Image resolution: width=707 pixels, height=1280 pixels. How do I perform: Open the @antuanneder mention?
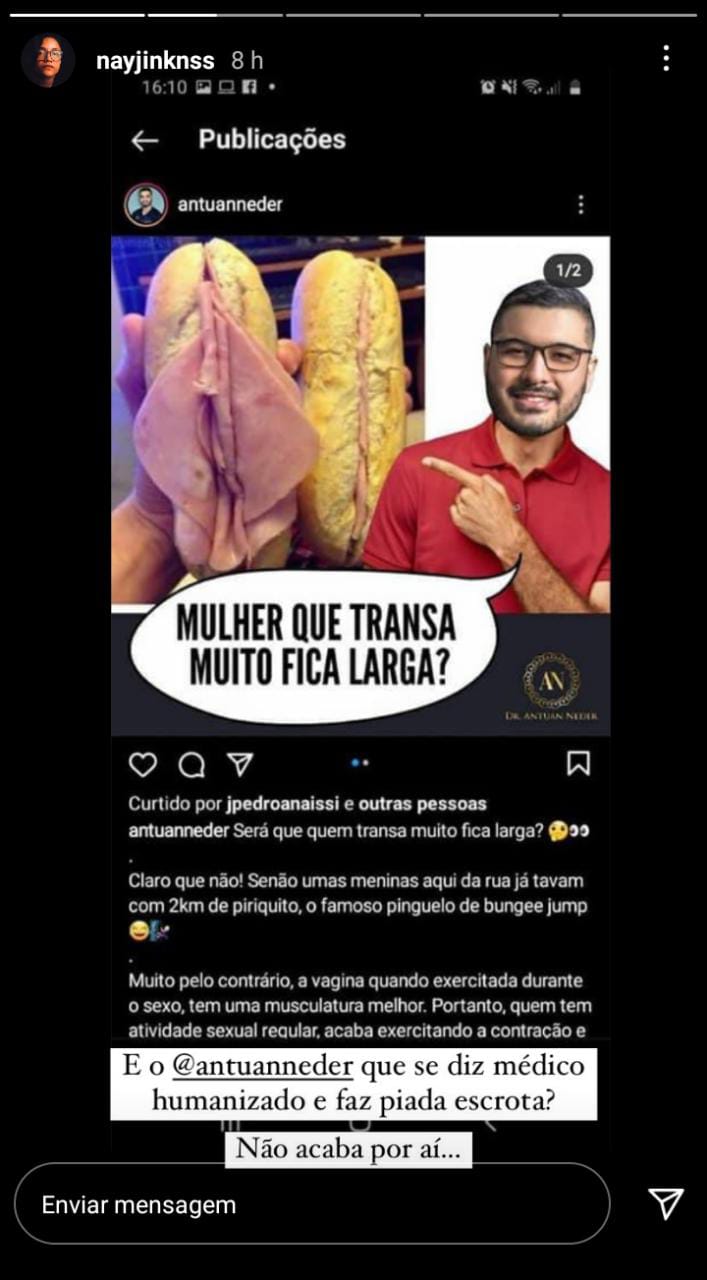point(263,1066)
